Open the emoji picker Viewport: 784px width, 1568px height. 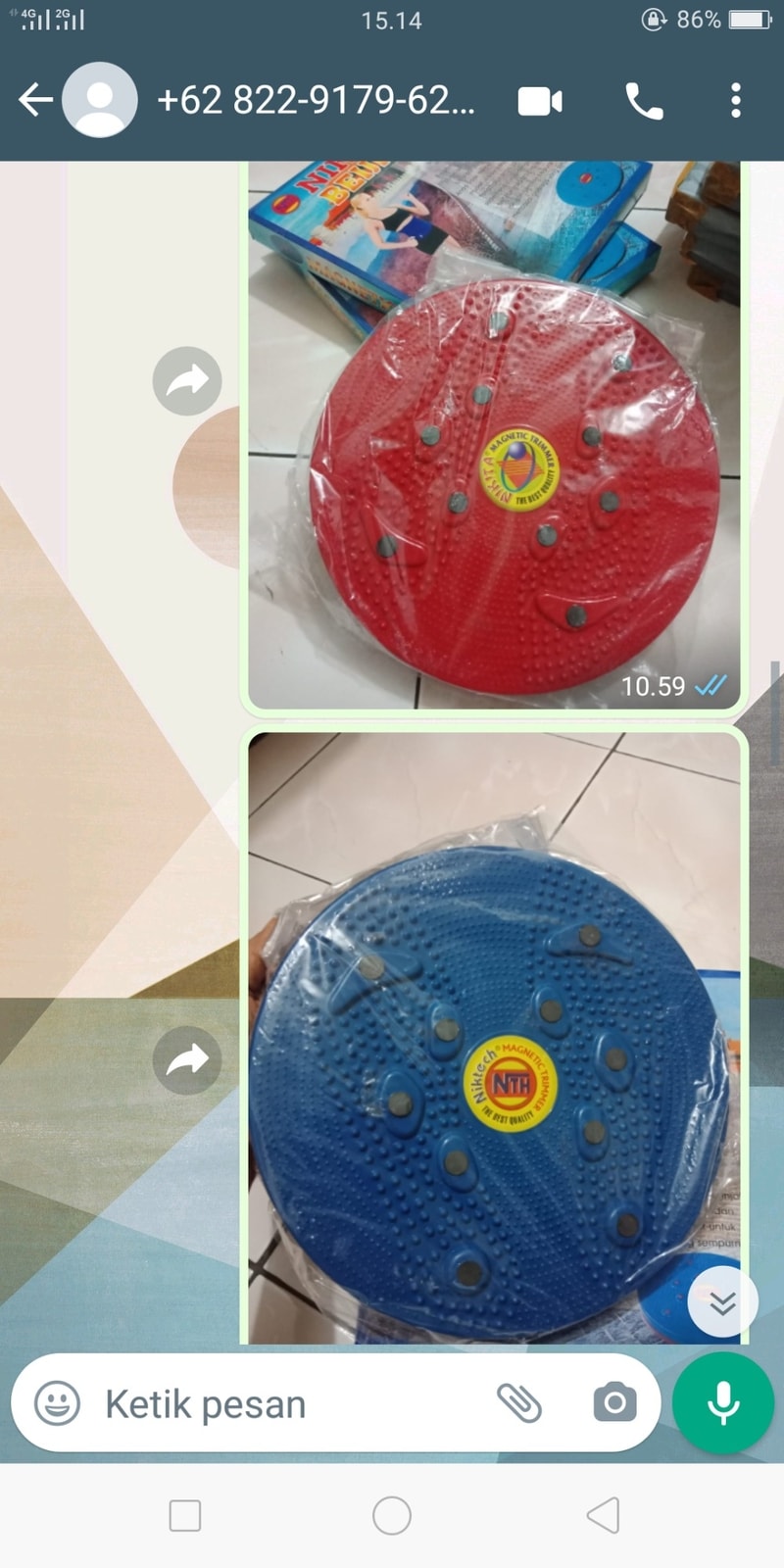click(x=57, y=1403)
